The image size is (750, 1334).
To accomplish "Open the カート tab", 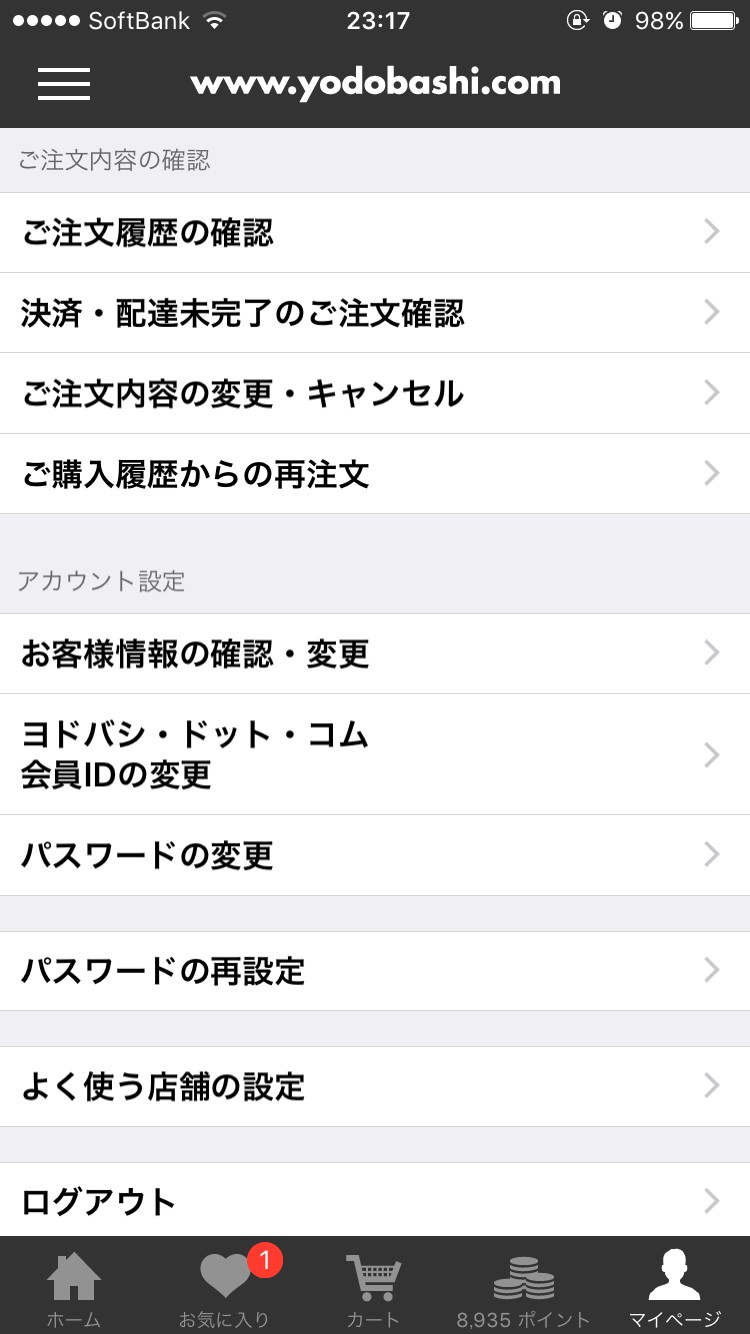I will click(374, 1288).
